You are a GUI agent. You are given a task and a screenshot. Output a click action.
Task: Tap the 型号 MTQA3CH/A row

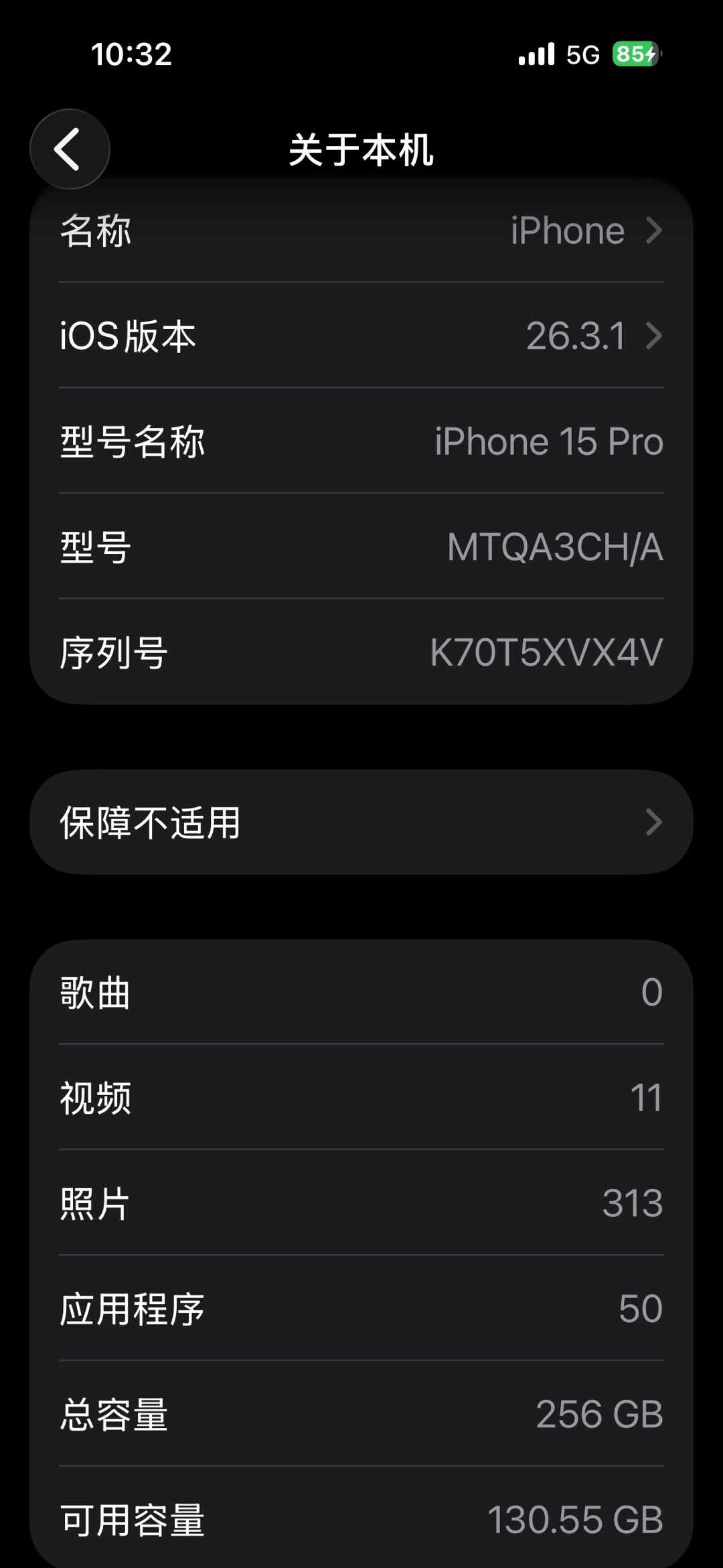coord(361,547)
